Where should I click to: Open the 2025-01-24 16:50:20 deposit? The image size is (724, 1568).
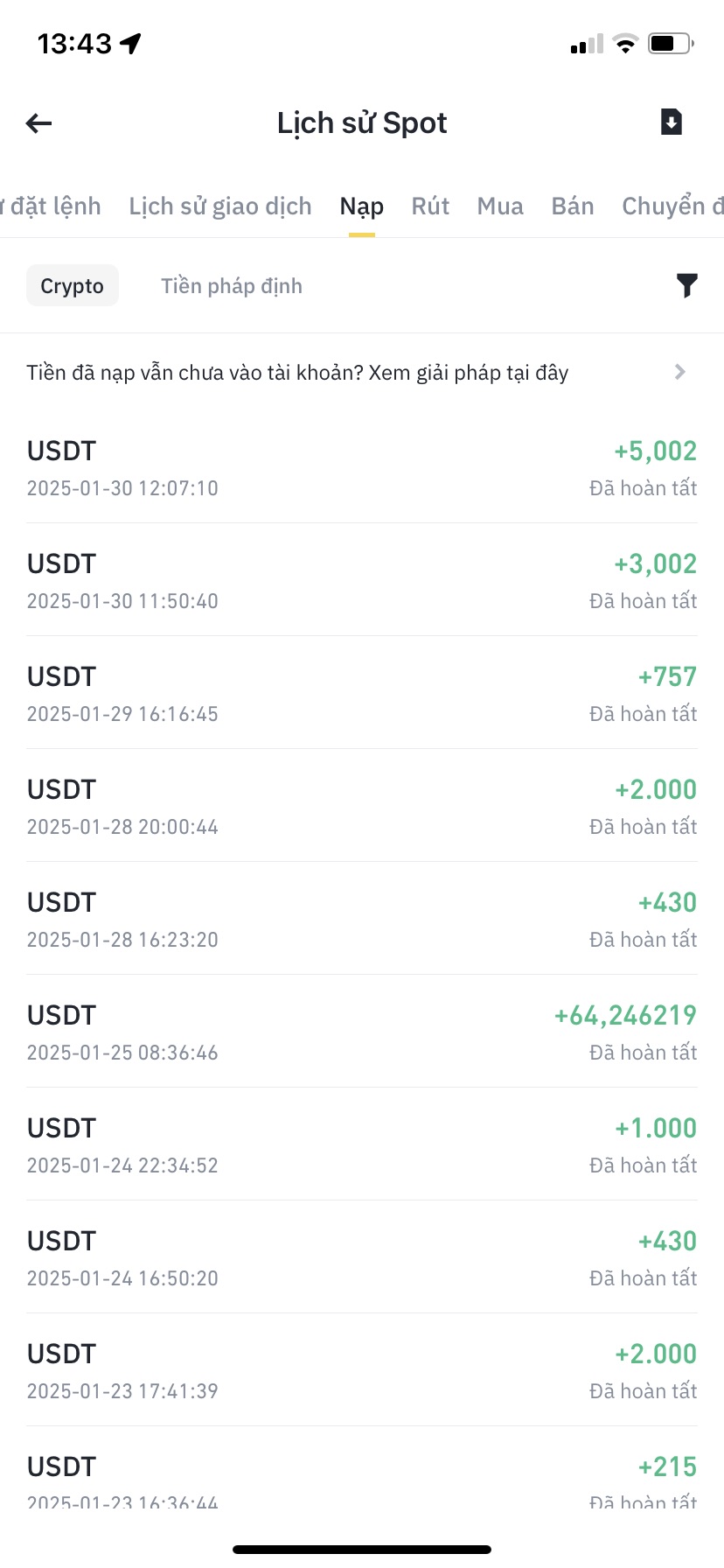click(x=362, y=1258)
